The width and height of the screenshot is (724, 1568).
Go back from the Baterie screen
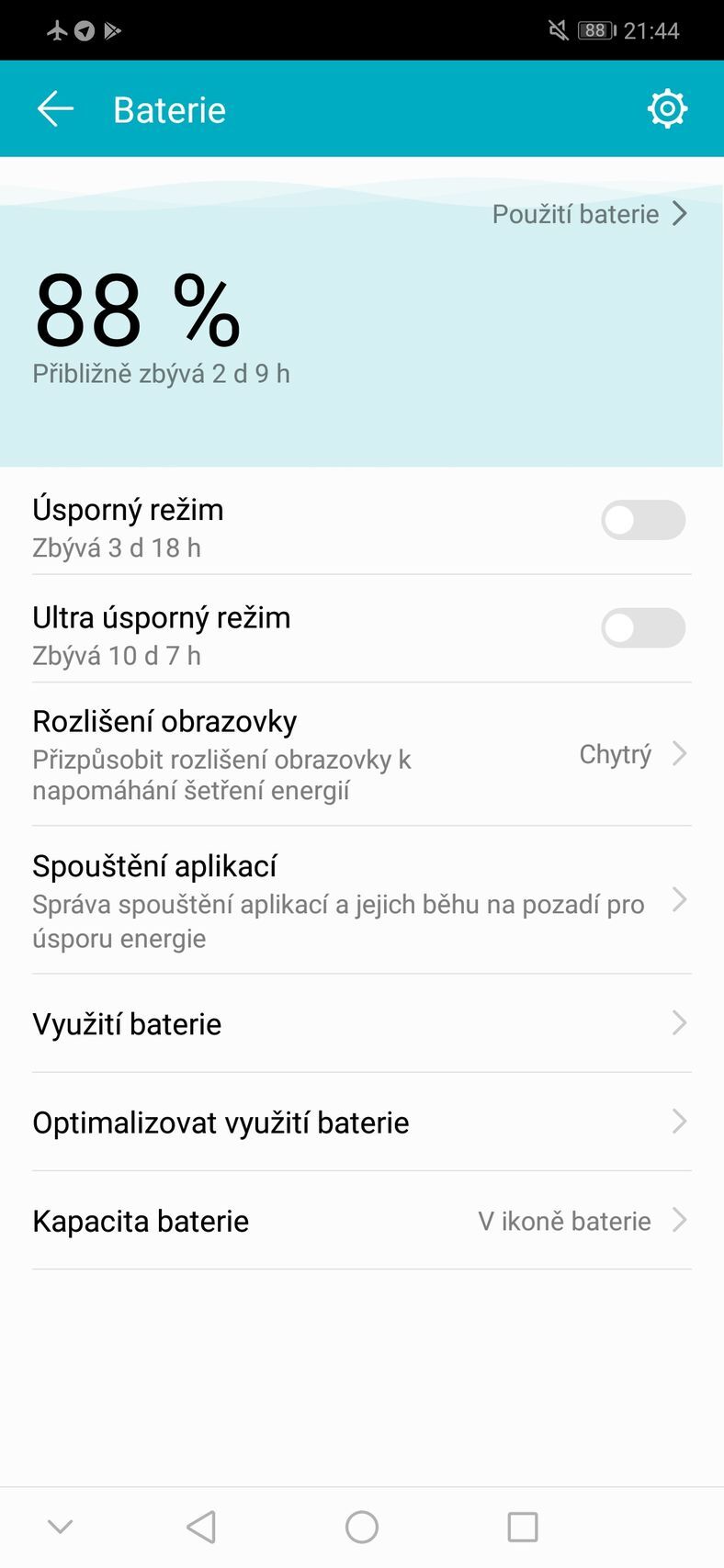[55, 109]
